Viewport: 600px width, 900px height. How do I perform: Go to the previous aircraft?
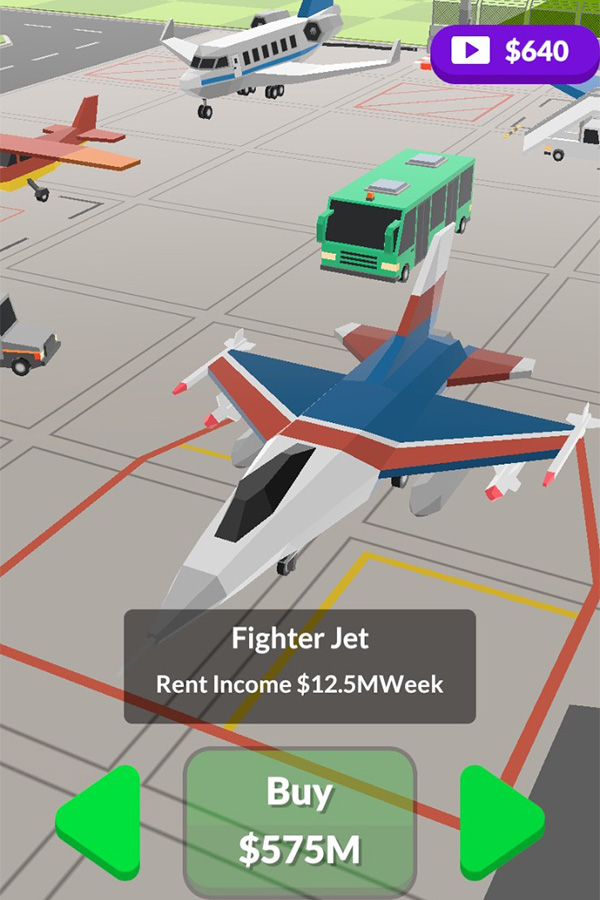pyautogui.click(x=102, y=822)
